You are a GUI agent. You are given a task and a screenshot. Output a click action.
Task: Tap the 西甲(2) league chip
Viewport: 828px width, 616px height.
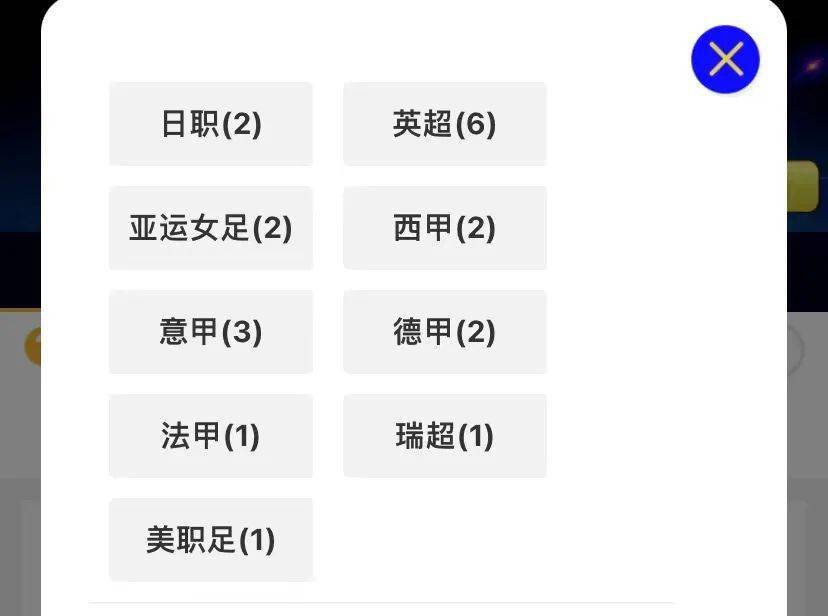point(445,228)
